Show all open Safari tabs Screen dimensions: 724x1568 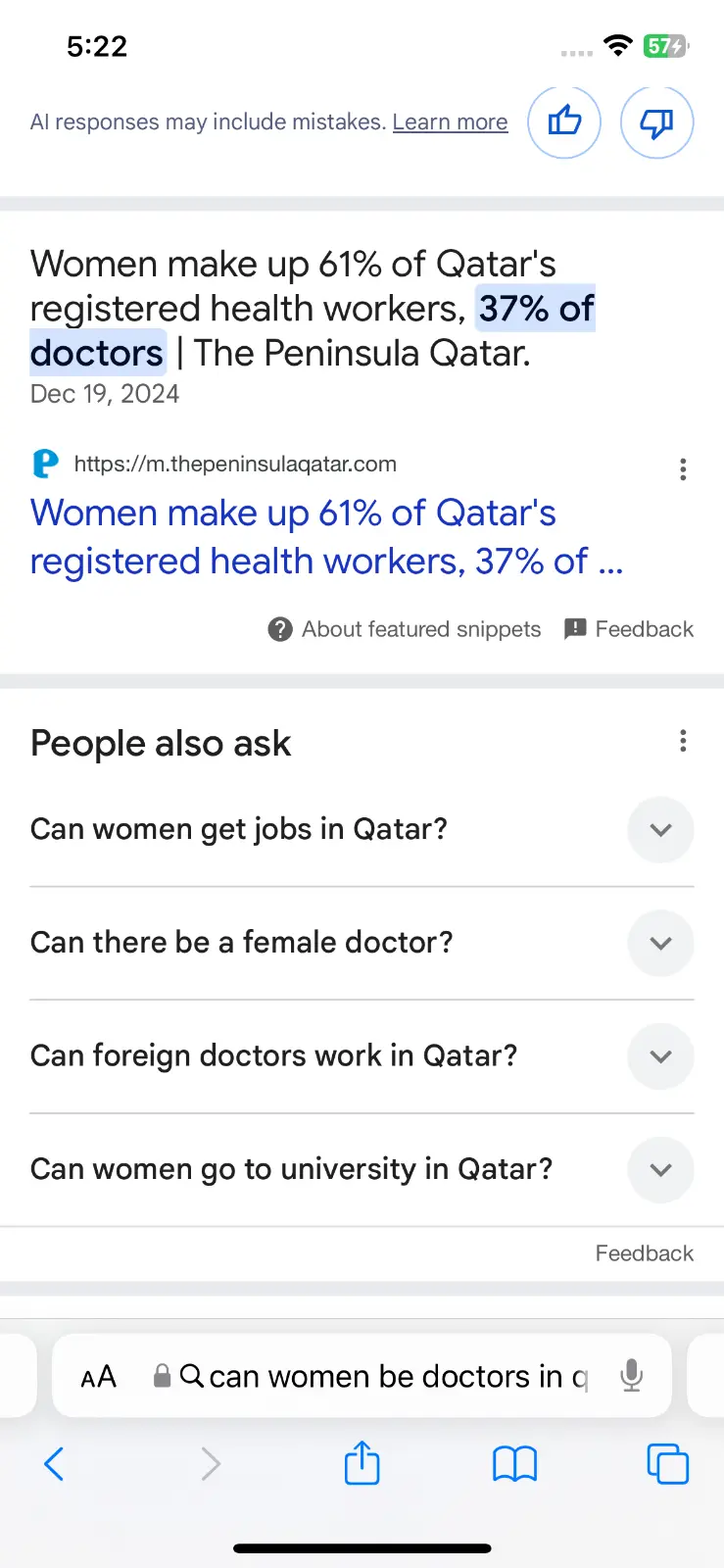click(x=667, y=1464)
